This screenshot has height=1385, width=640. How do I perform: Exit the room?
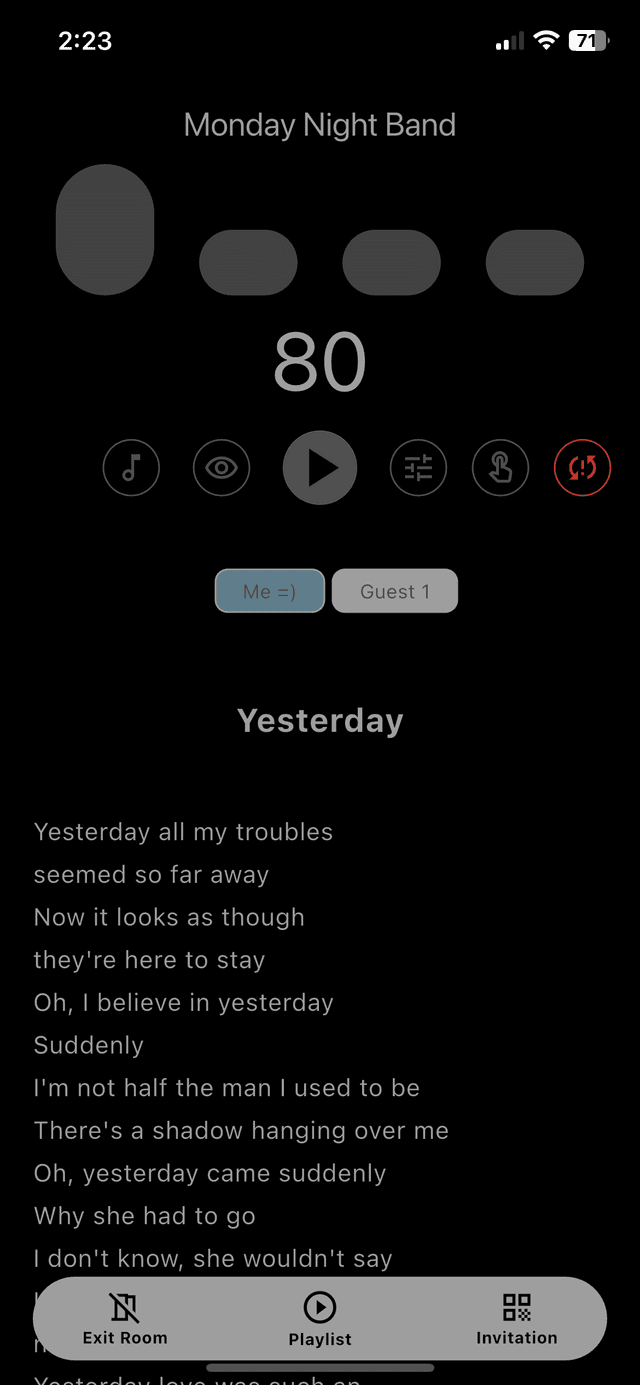(125, 1318)
